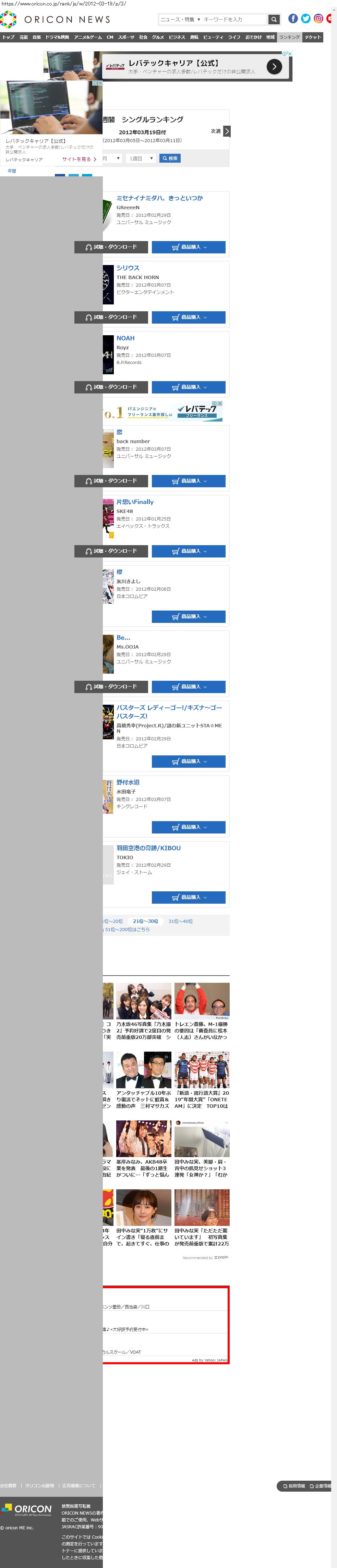337x1568 pixels.
Task: Tap 商品購入 for 野付水道
Action: 188,827
